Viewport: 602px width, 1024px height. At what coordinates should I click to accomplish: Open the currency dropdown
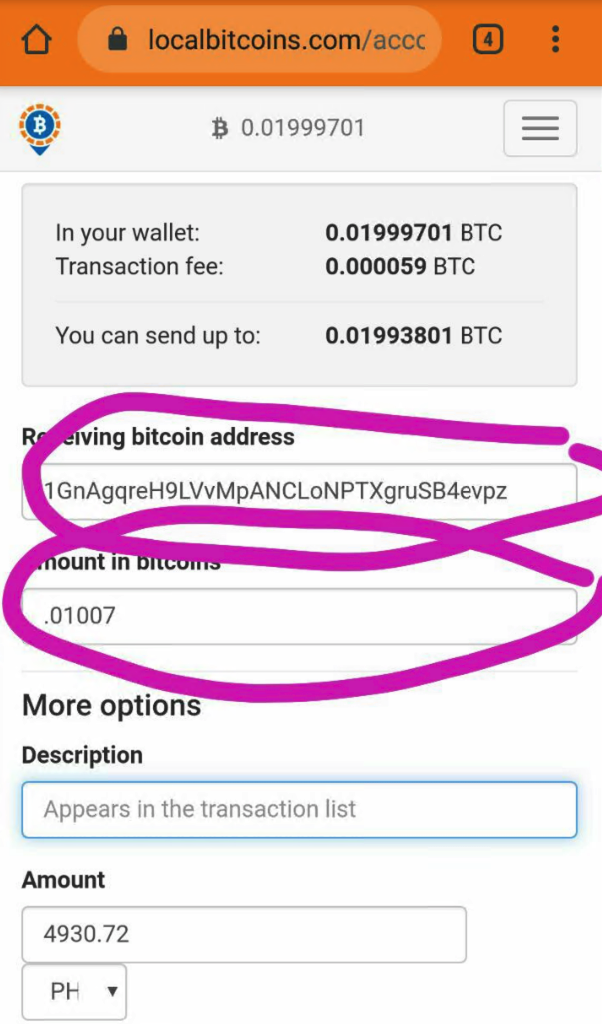74,992
